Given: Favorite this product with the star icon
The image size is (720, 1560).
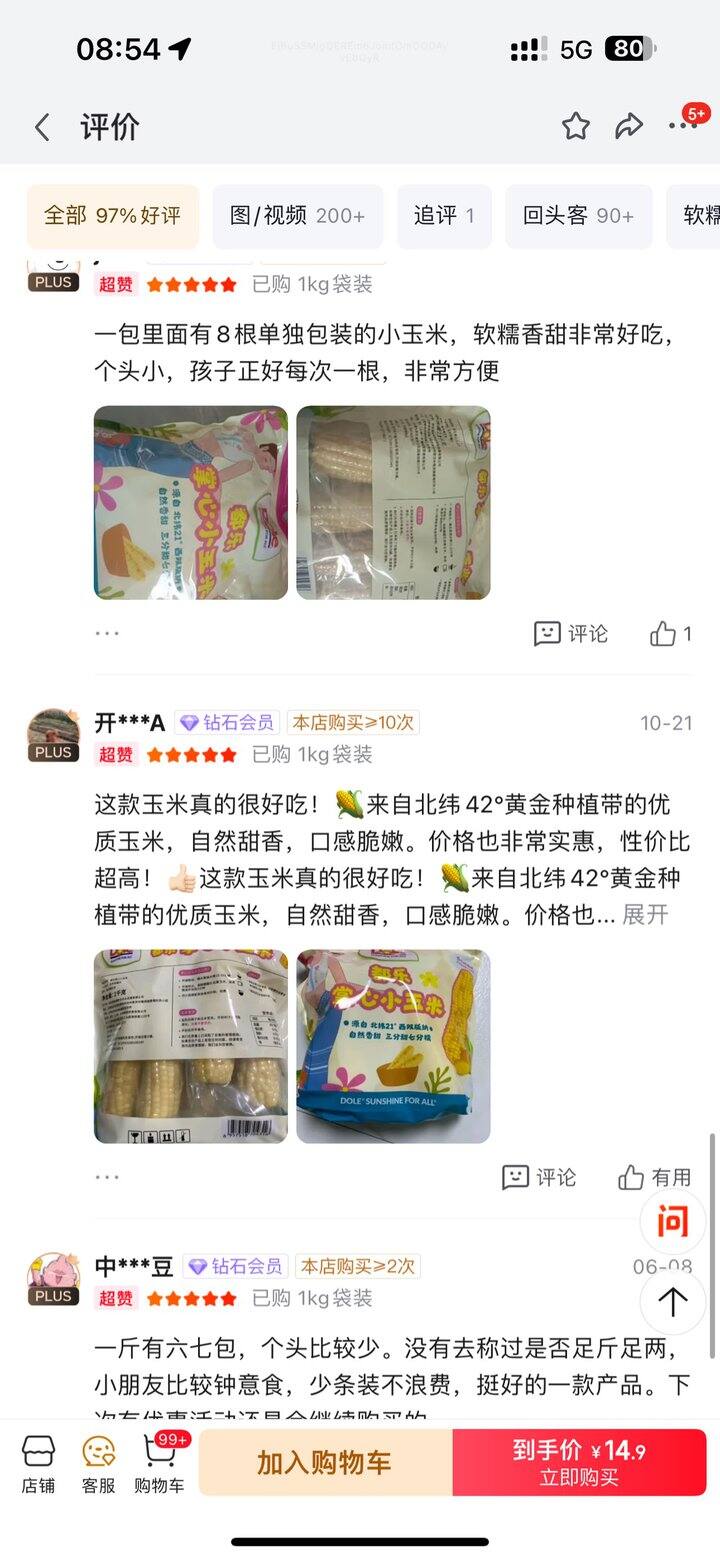Looking at the screenshot, I should point(575,126).
